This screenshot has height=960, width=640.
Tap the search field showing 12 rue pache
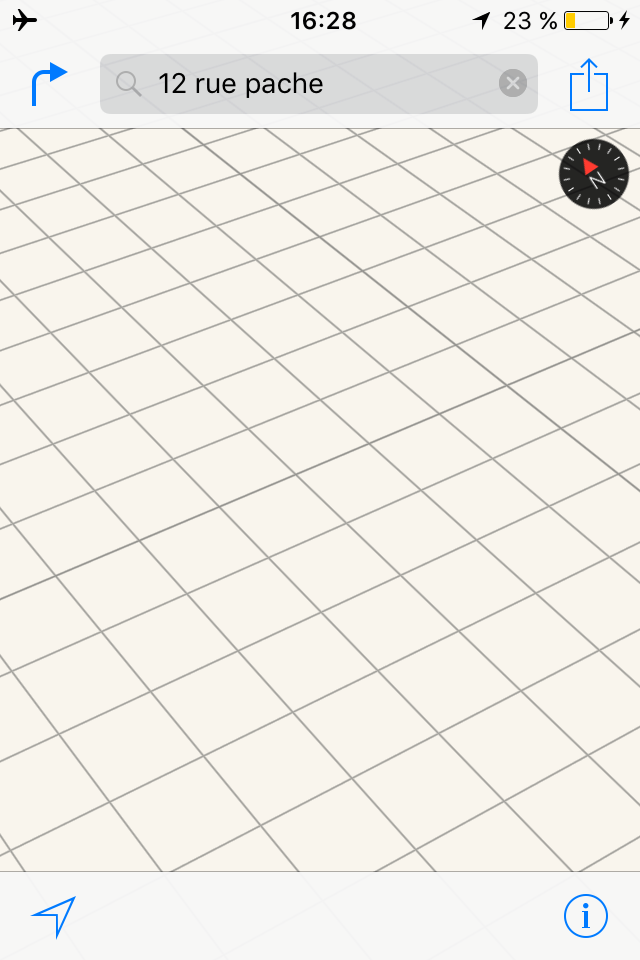coord(300,84)
